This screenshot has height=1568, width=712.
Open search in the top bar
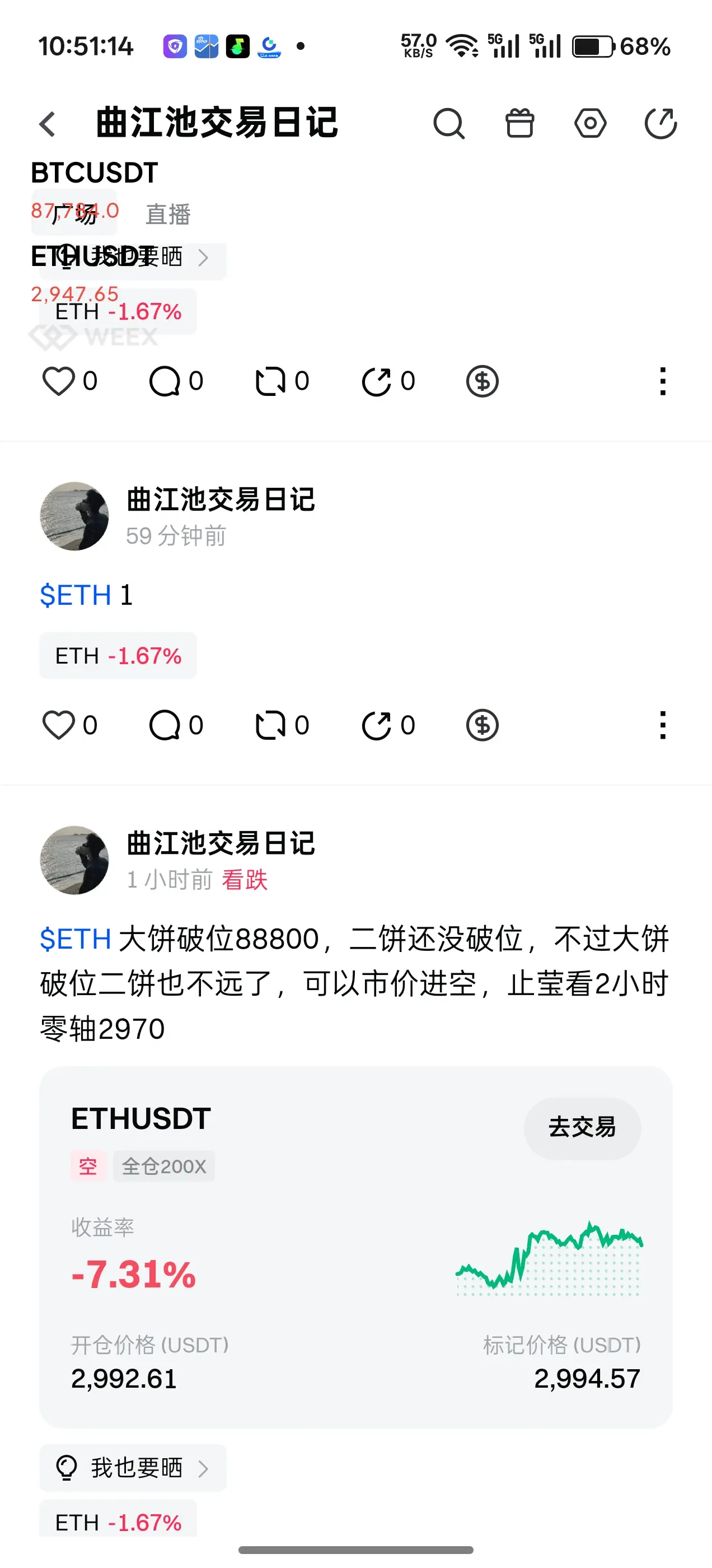click(448, 124)
